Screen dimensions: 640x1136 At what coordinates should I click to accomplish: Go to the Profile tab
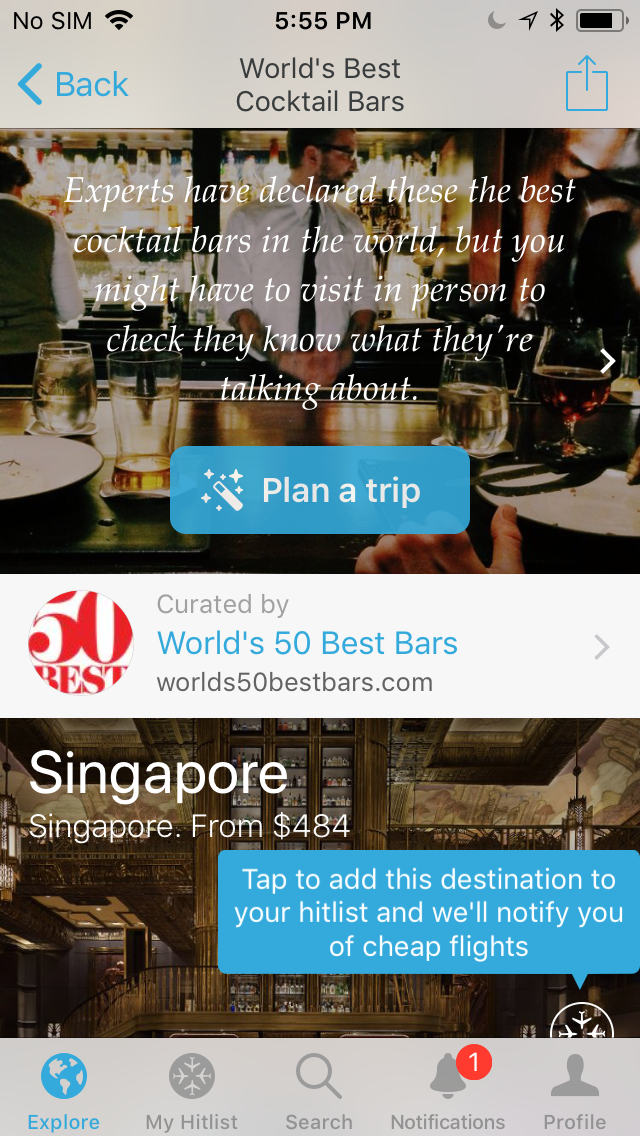[x=575, y=1092]
